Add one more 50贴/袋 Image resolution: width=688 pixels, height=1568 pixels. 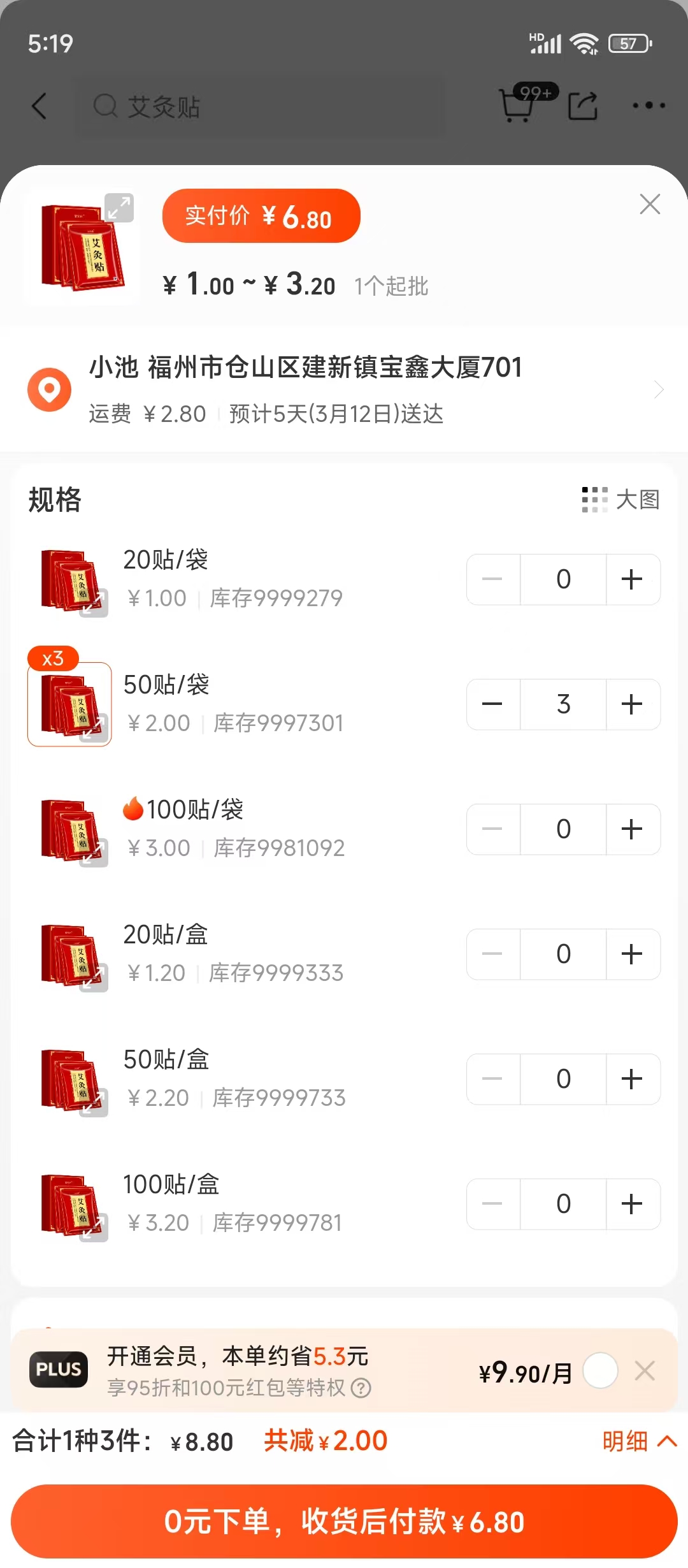(x=632, y=704)
